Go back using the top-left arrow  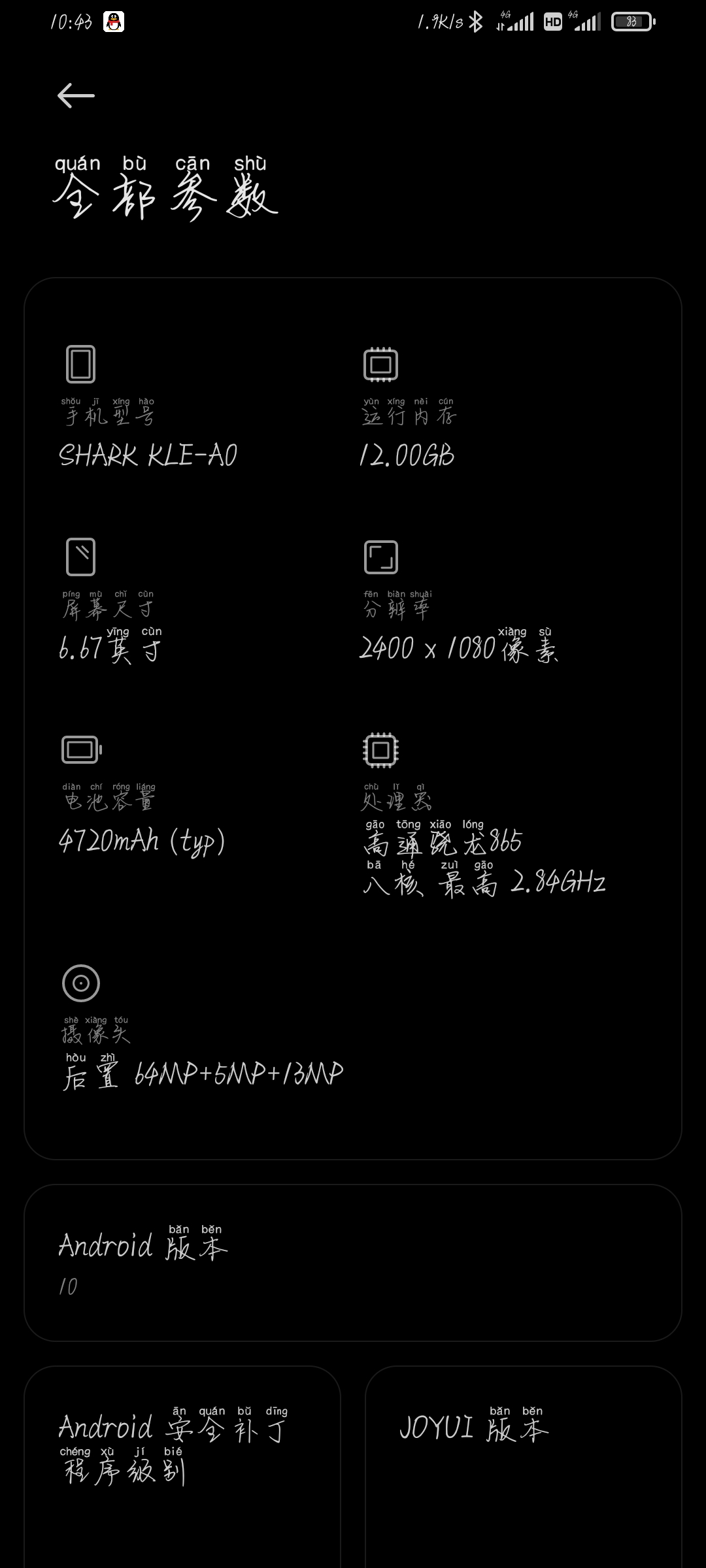coord(76,95)
